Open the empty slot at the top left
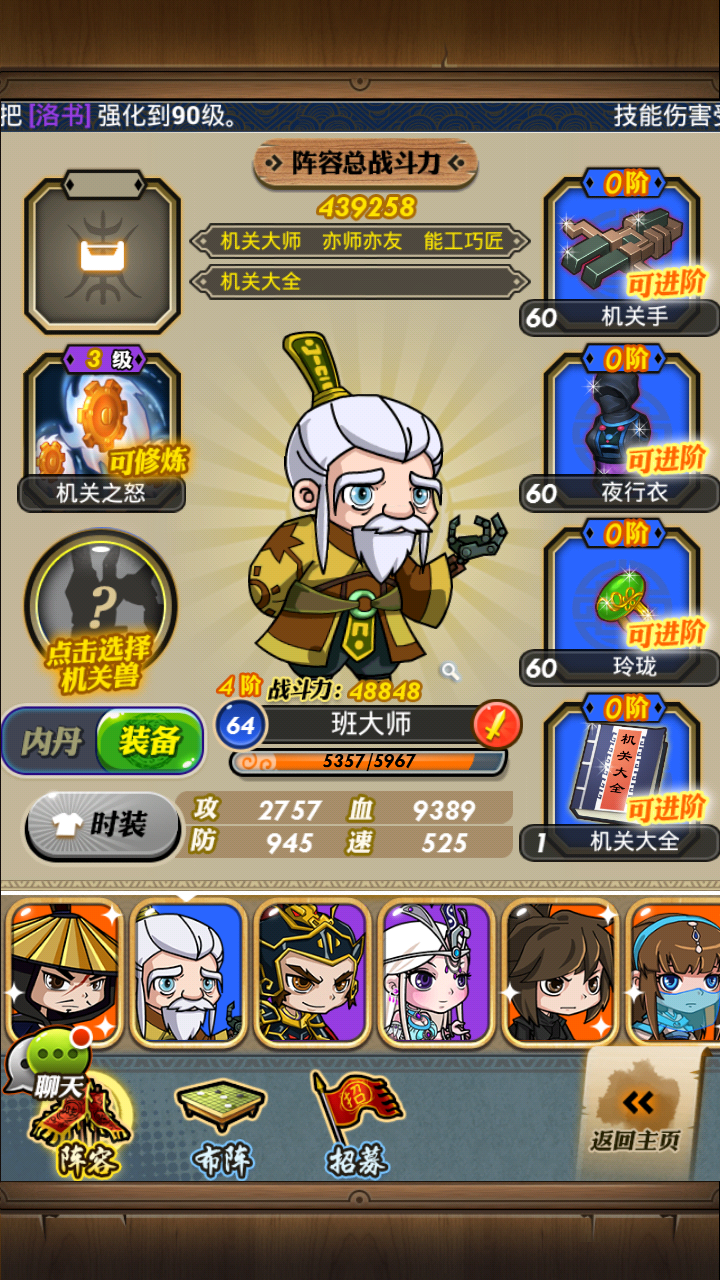Image resolution: width=720 pixels, height=1280 pixels. coord(102,255)
